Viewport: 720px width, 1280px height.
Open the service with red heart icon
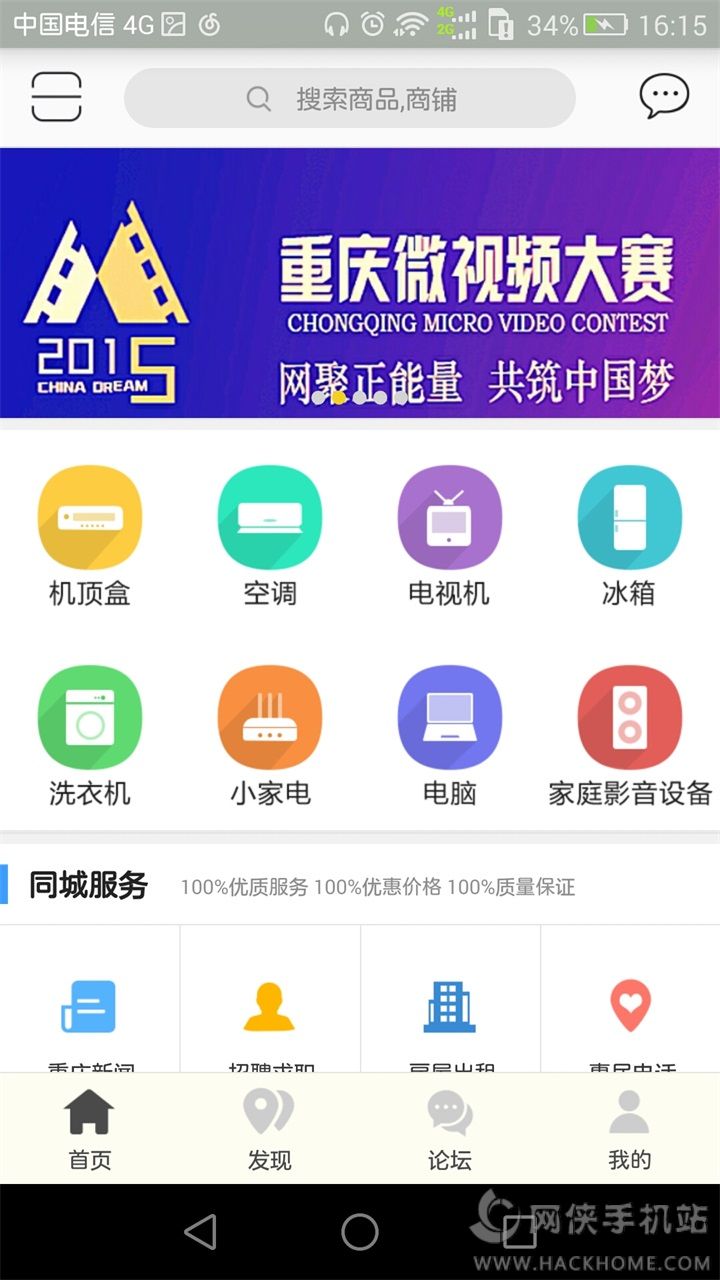point(630,1007)
